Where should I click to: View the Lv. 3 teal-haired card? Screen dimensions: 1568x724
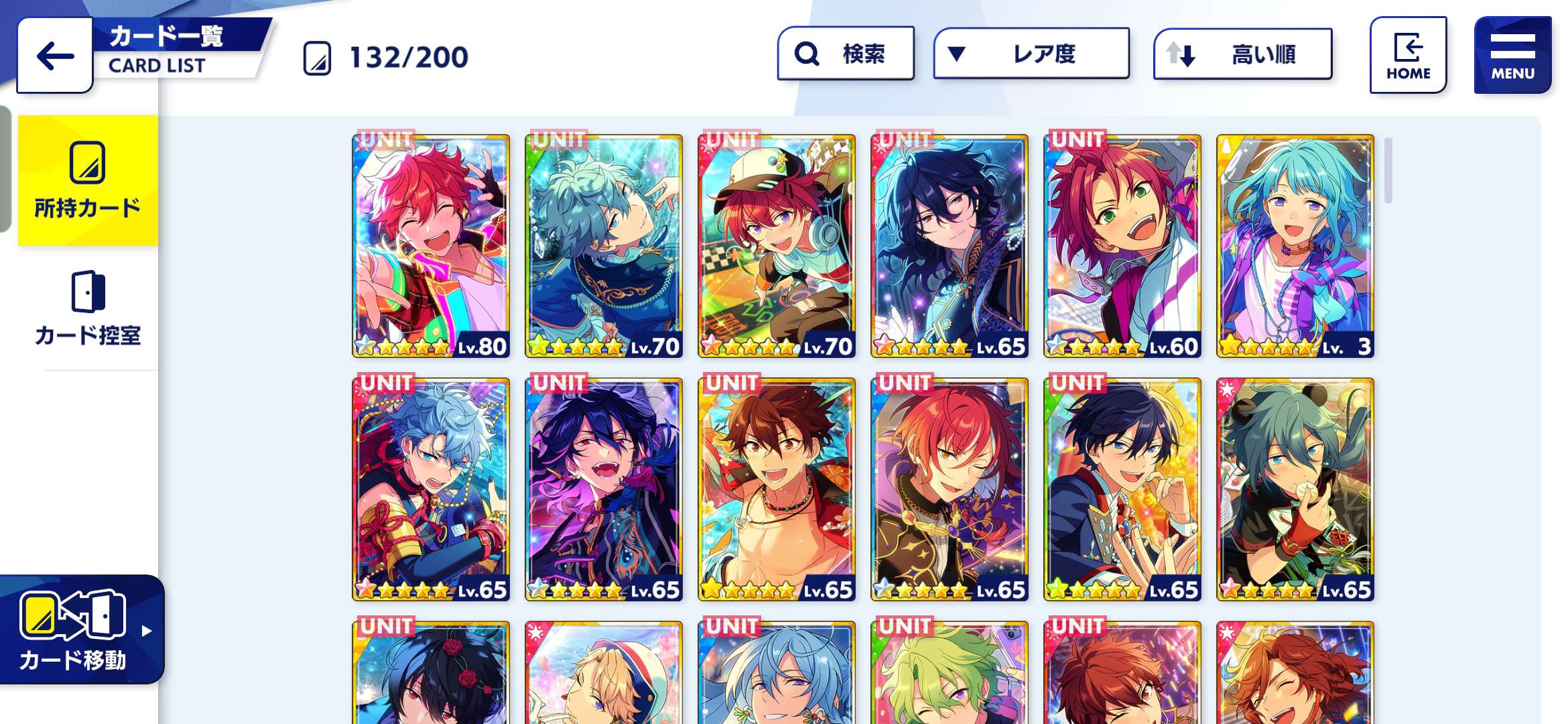pyautogui.click(x=1295, y=246)
